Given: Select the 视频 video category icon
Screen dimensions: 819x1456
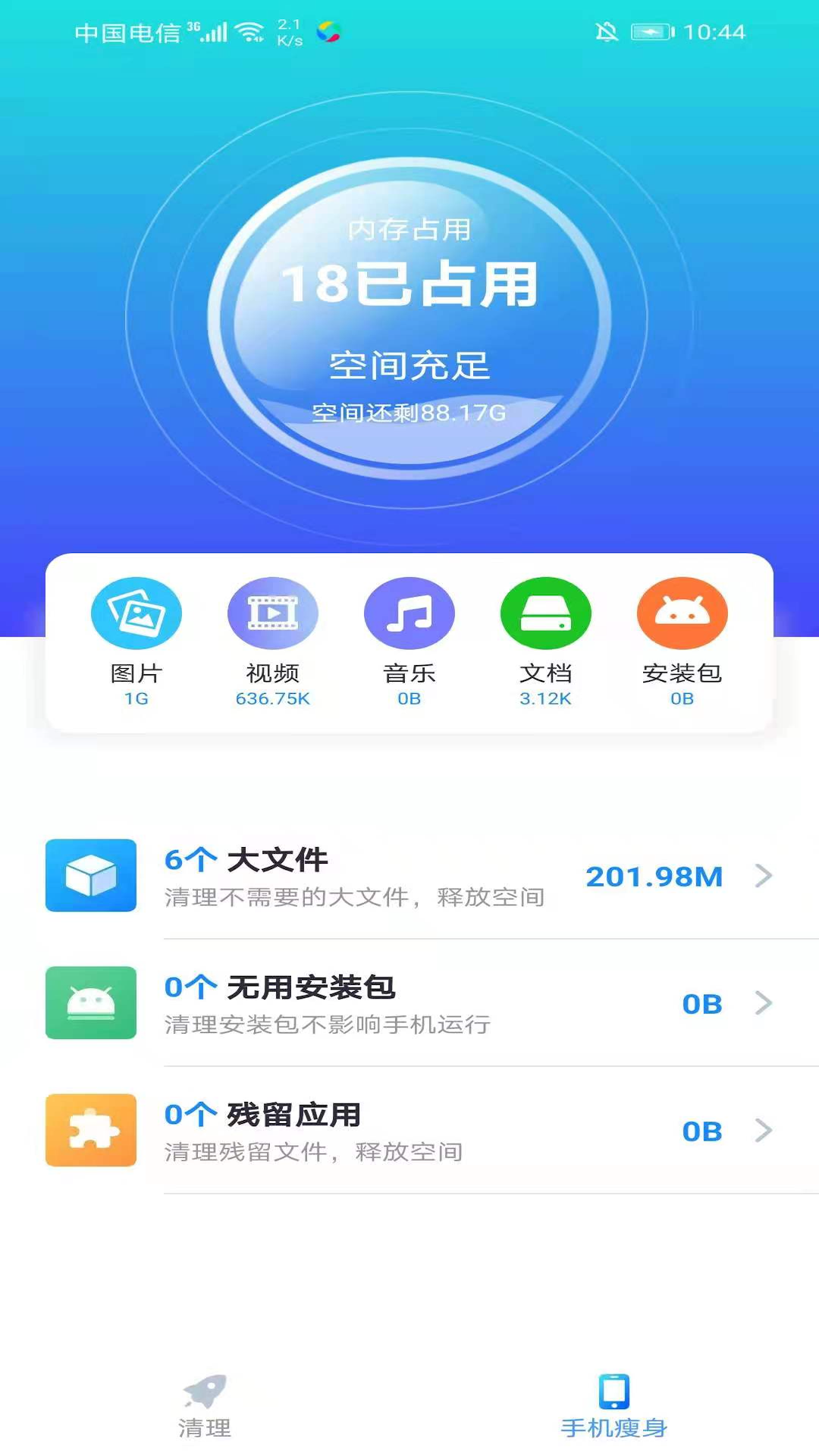Looking at the screenshot, I should coord(272,613).
